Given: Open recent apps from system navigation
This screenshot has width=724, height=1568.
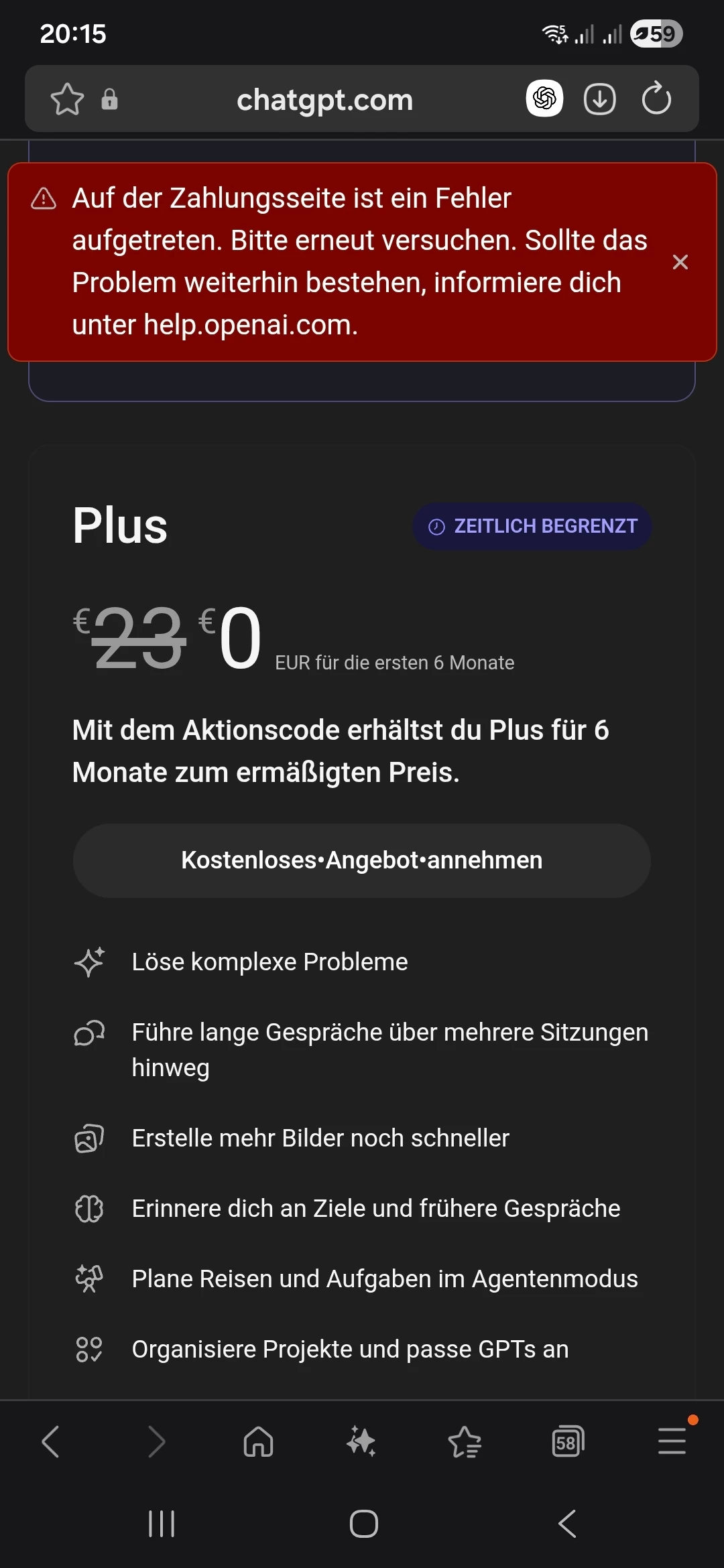Looking at the screenshot, I should coord(162,1524).
